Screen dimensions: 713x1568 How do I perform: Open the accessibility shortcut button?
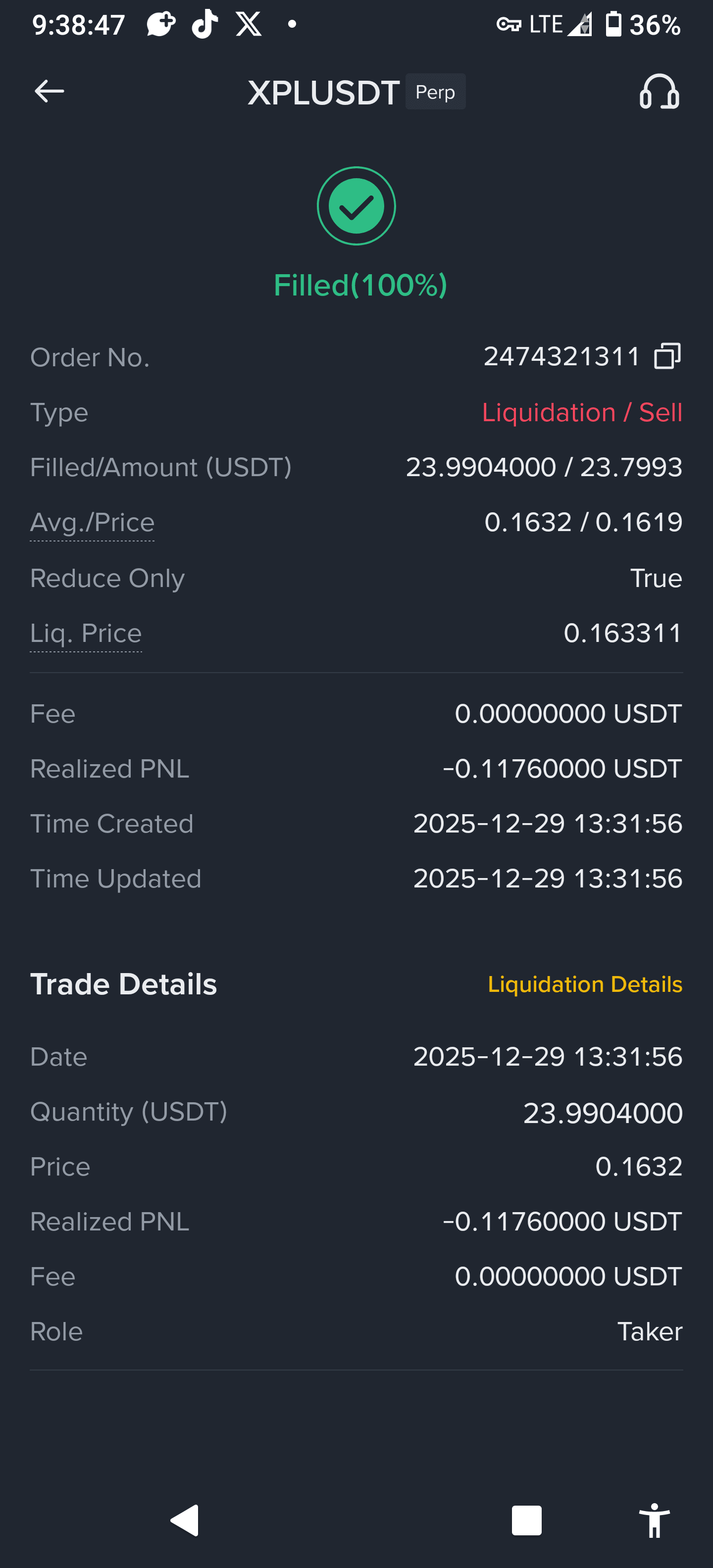(x=655, y=1520)
